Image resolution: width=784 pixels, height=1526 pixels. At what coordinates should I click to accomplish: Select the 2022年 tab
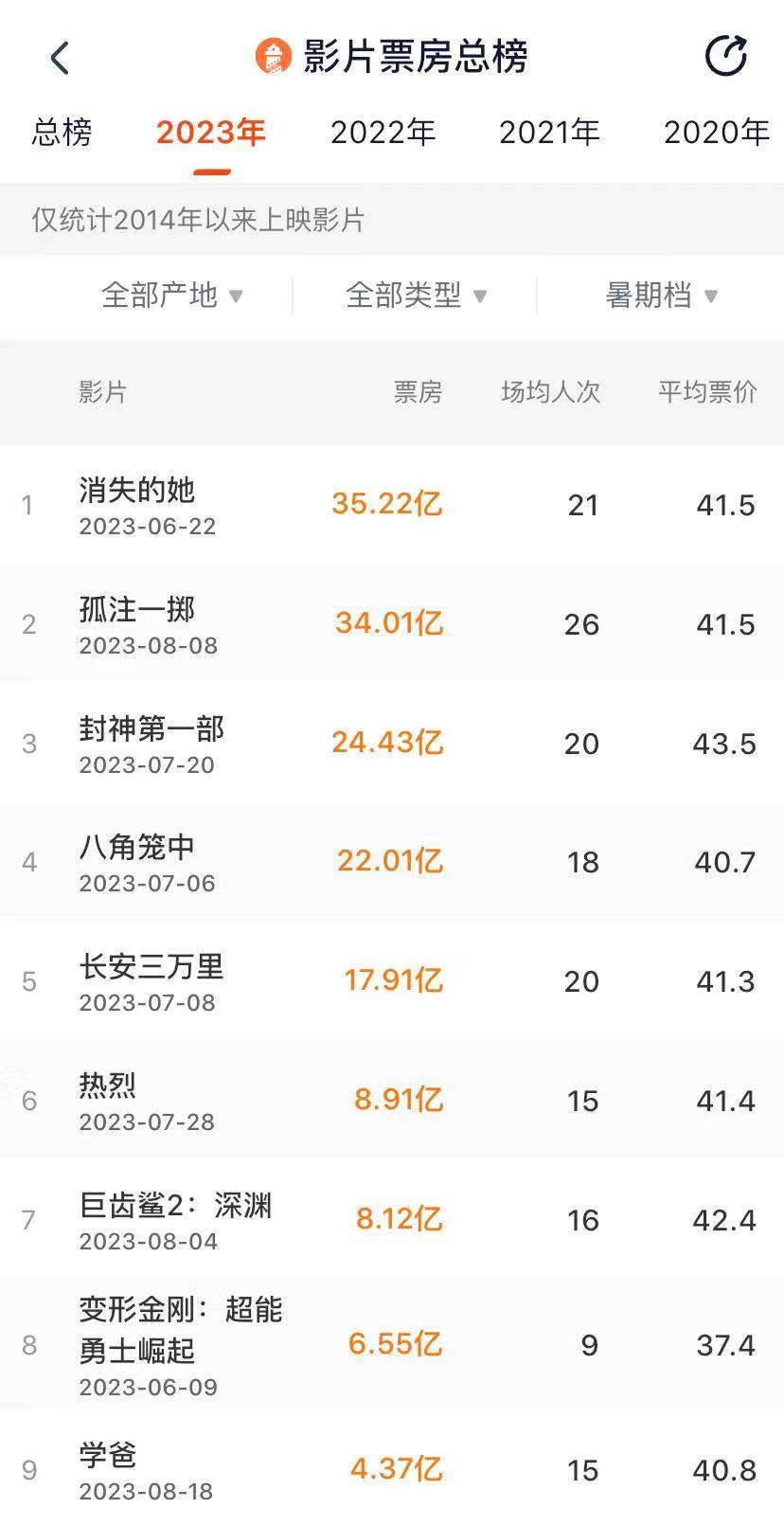383,133
